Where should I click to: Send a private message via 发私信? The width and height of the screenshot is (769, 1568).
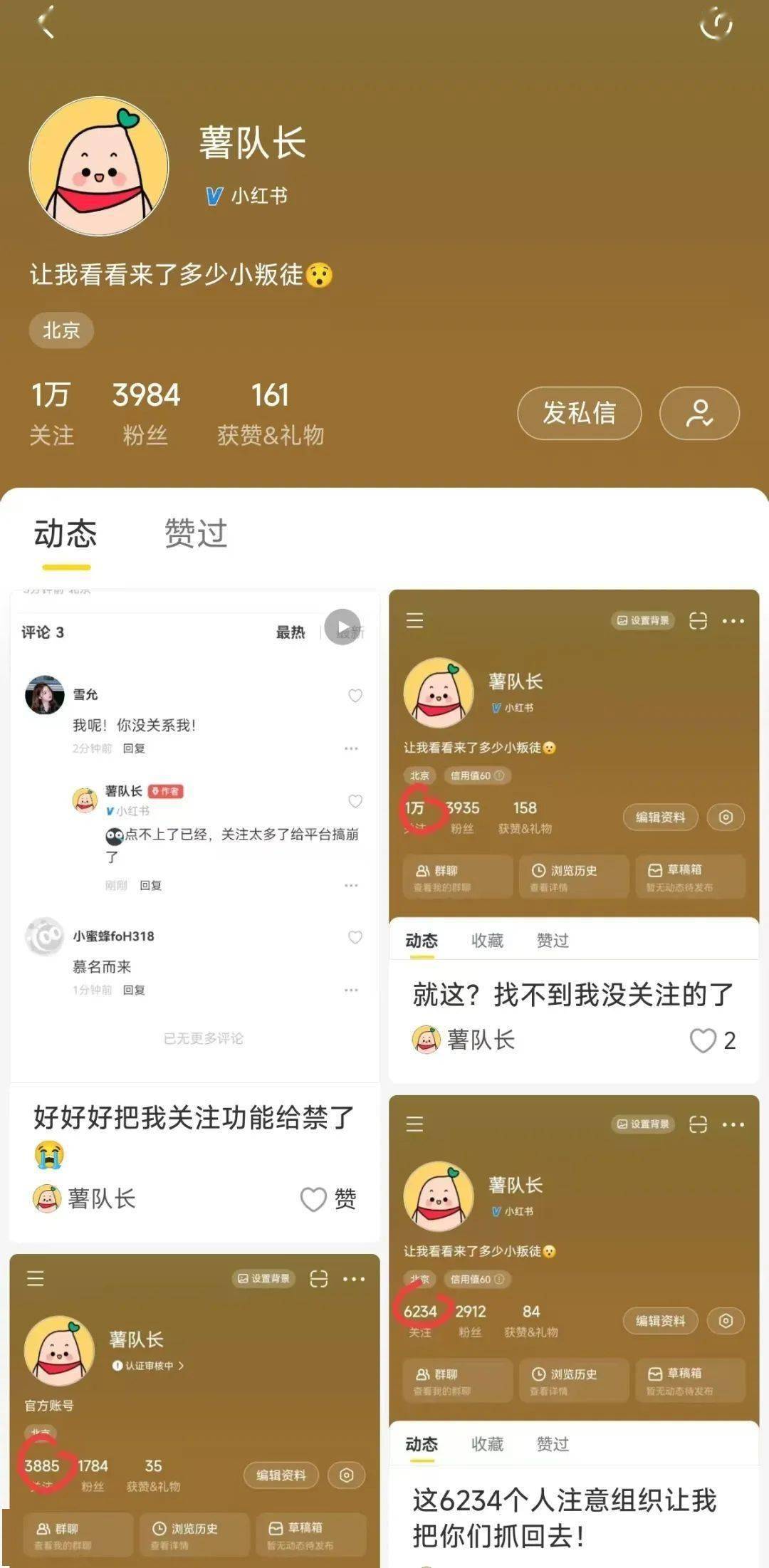[579, 413]
